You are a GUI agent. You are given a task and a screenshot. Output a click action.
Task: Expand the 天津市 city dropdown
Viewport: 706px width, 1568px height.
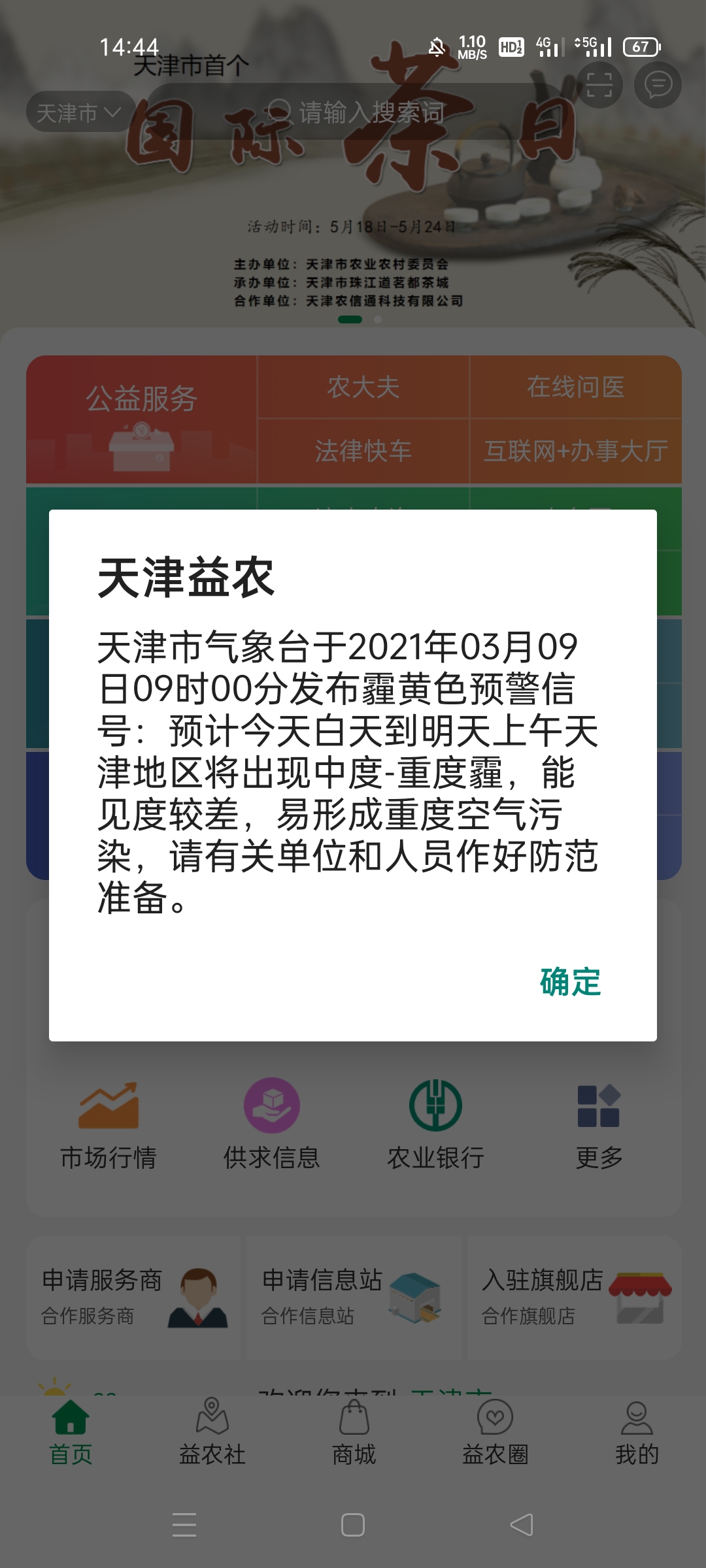(x=80, y=112)
